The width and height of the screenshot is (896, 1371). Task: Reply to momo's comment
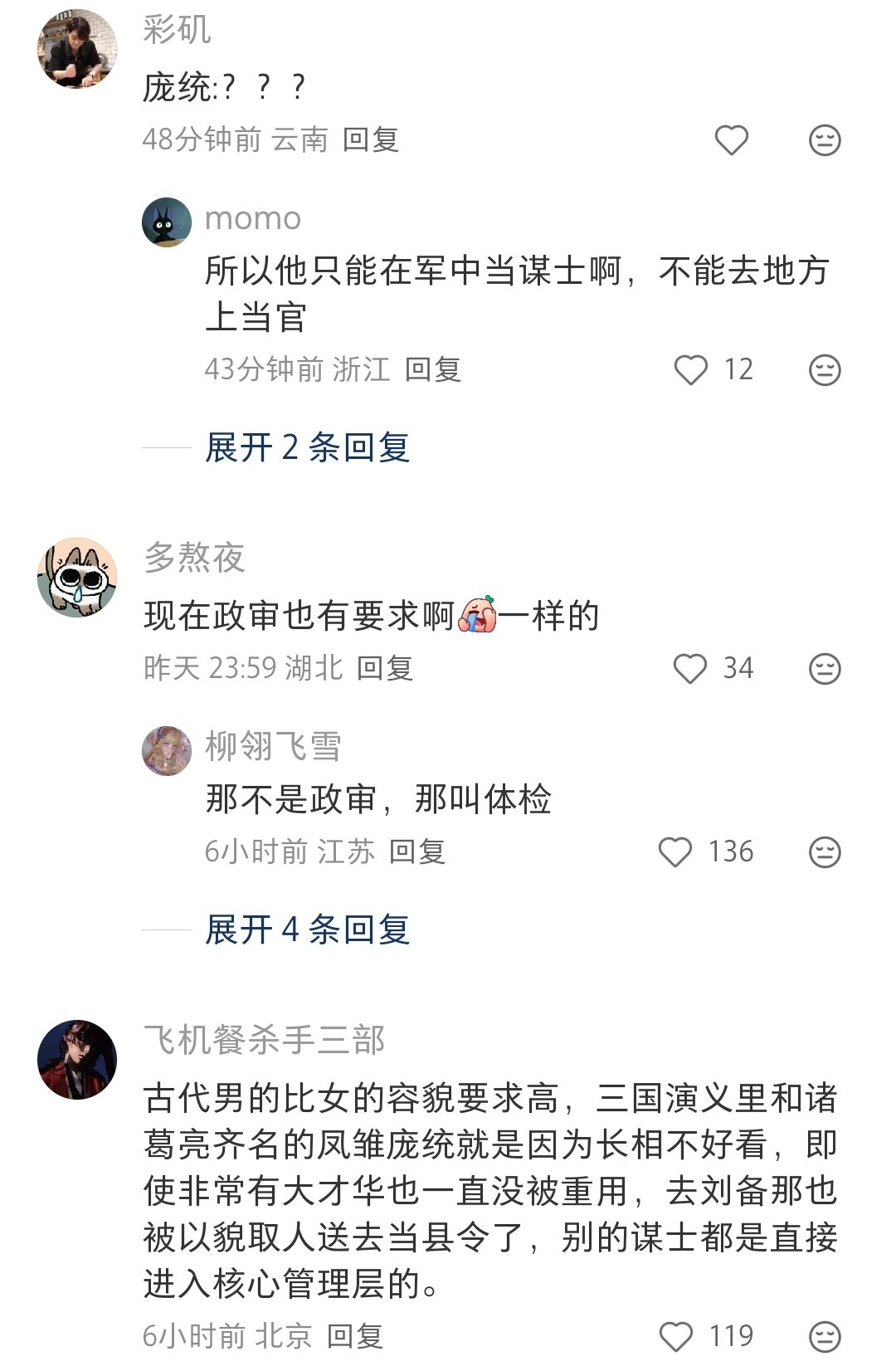(x=432, y=369)
